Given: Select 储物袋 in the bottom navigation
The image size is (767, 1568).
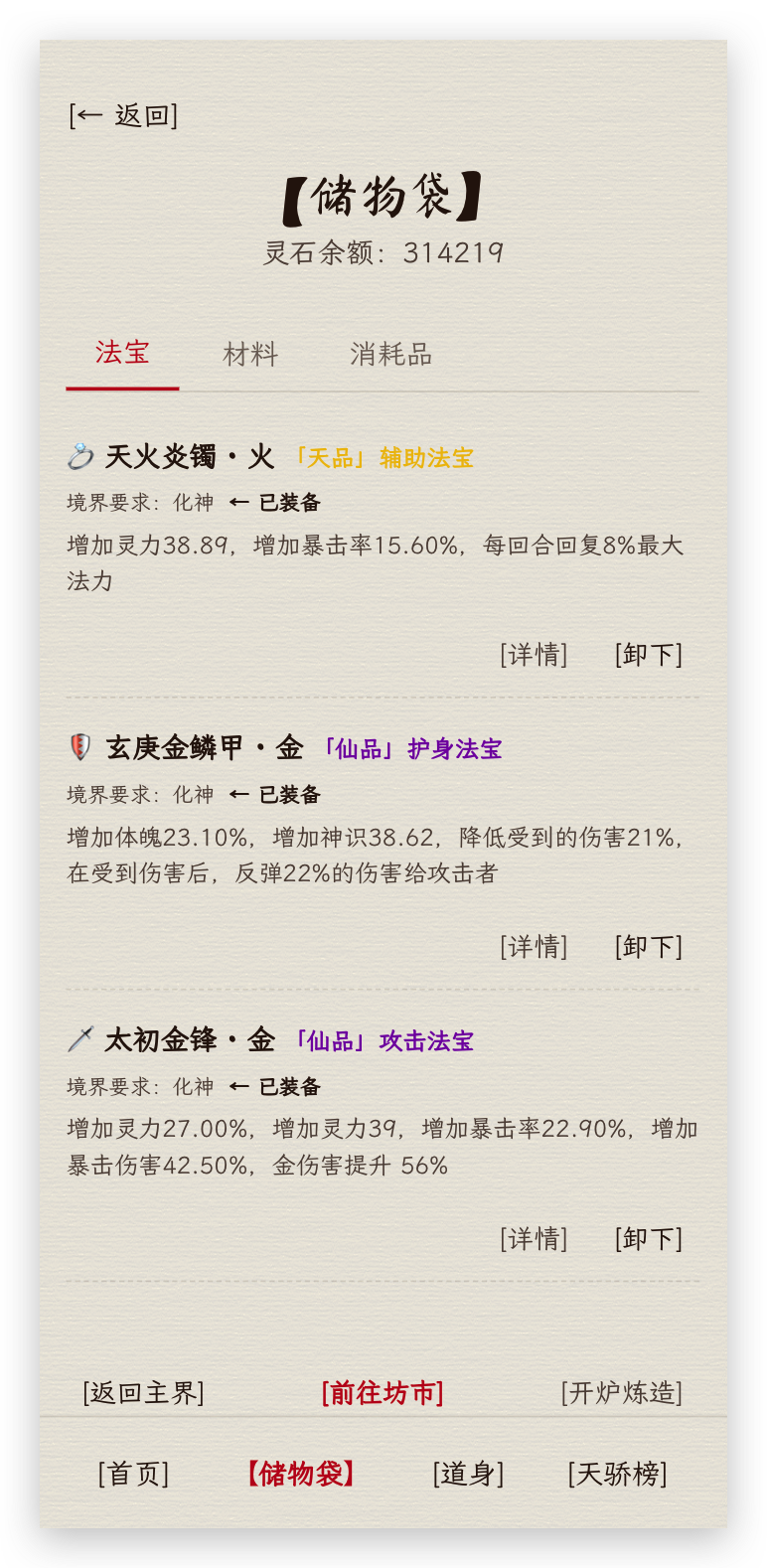Looking at the screenshot, I should coord(301,1478).
